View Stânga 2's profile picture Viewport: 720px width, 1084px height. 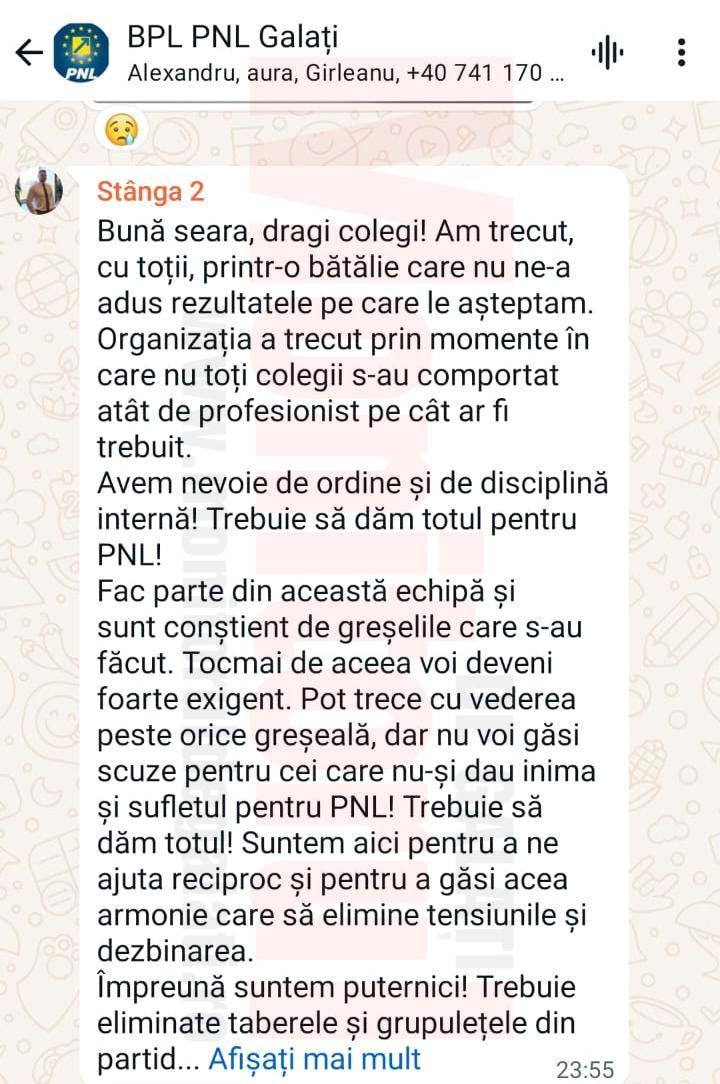click(39, 189)
